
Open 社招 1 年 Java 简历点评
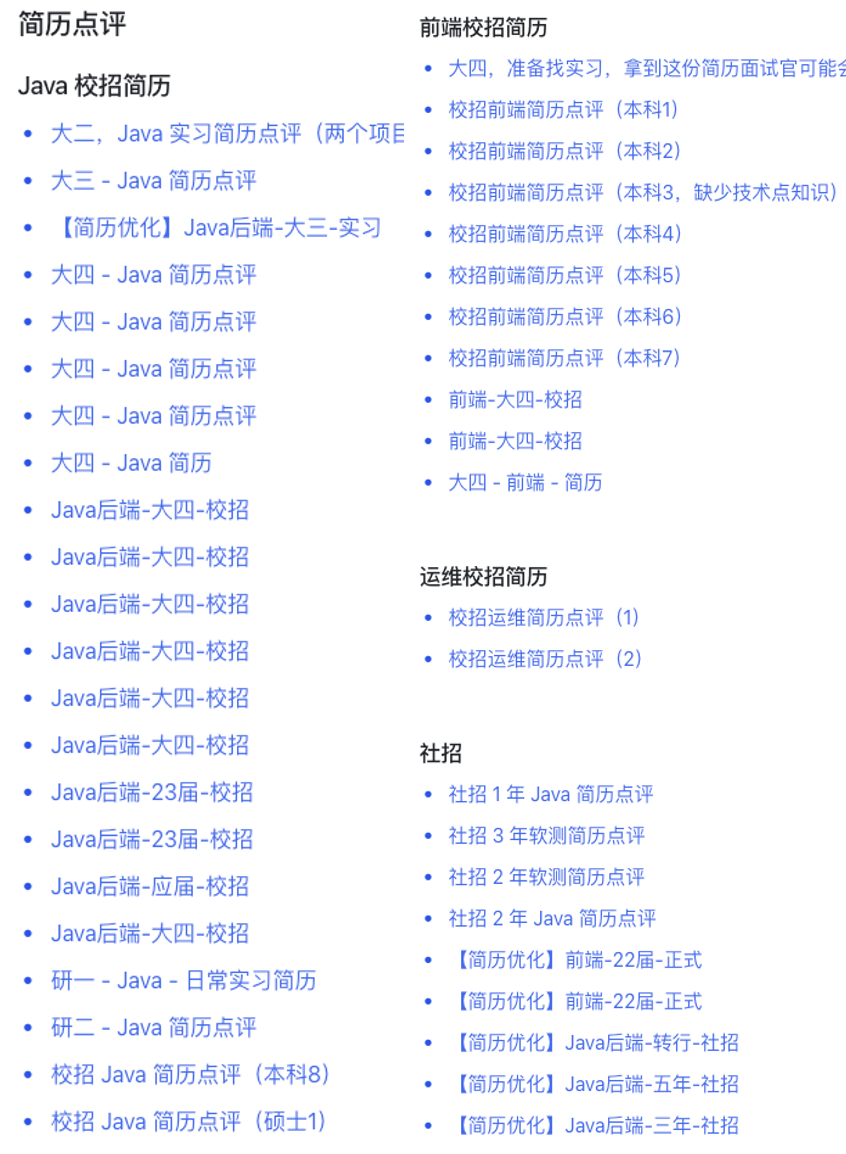coord(551,794)
